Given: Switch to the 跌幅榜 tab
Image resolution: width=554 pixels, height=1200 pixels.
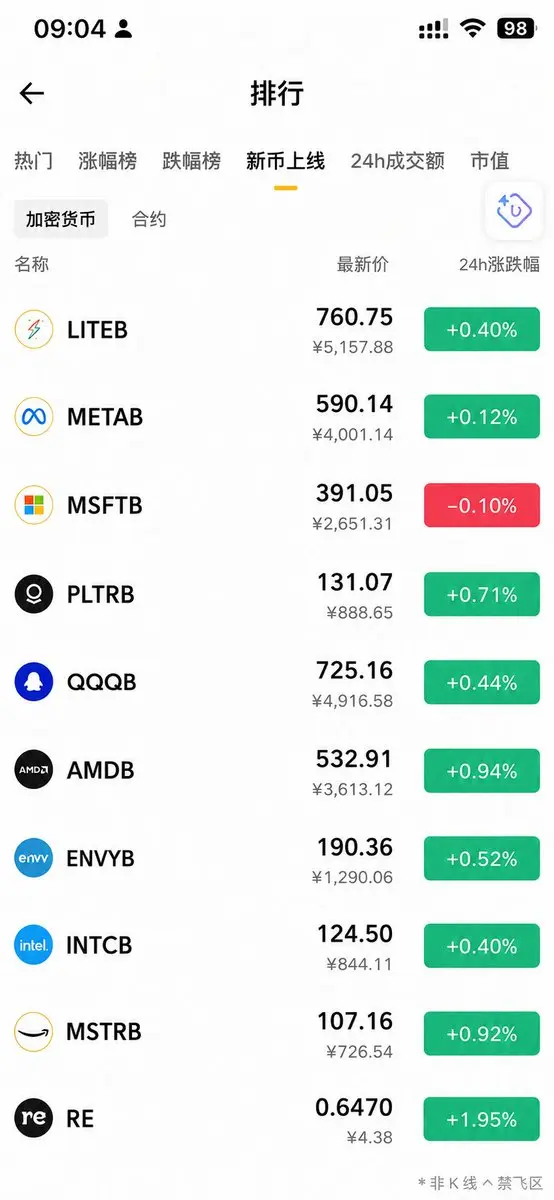Looking at the screenshot, I should 191,160.
